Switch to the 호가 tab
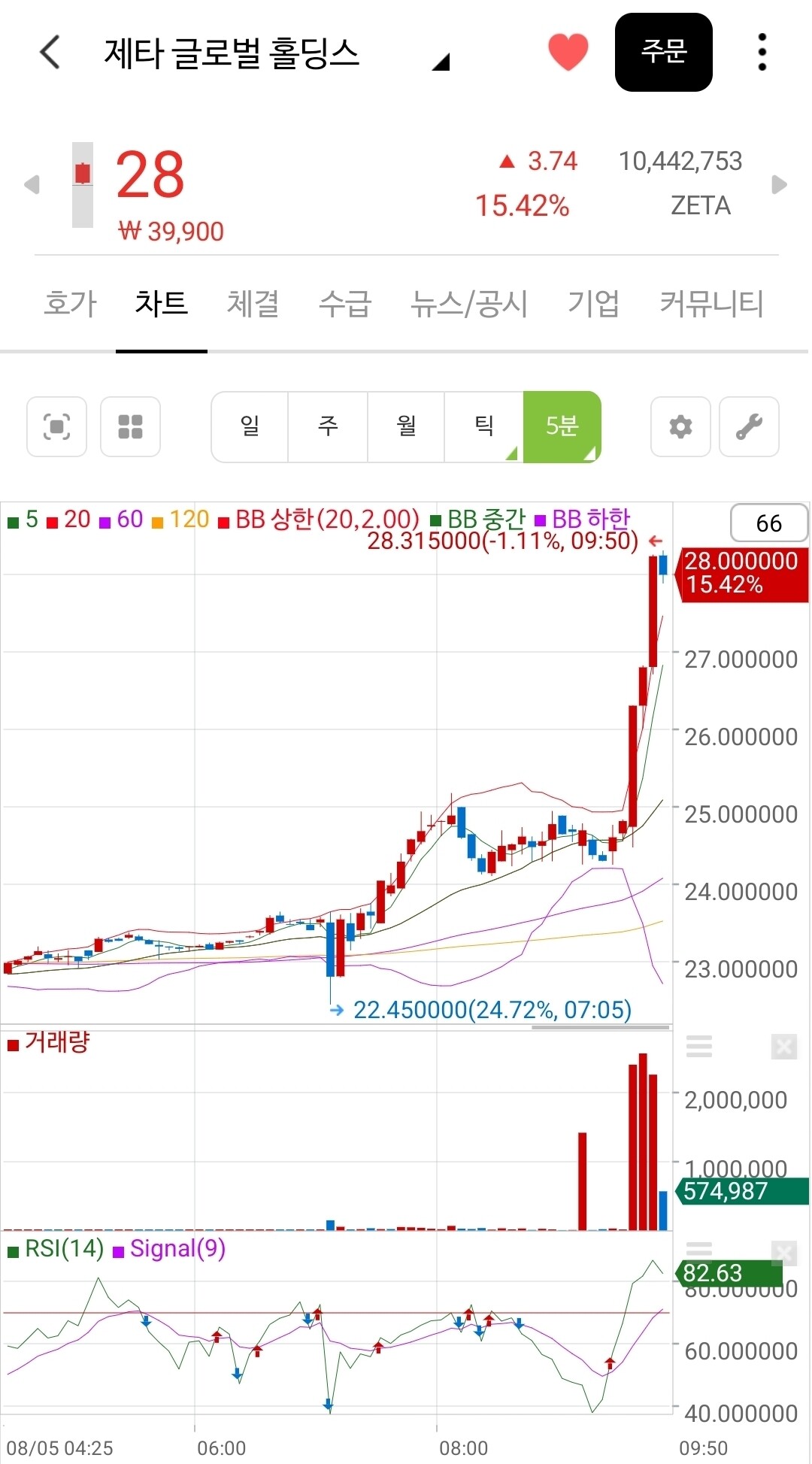812x1464 pixels. (x=70, y=304)
